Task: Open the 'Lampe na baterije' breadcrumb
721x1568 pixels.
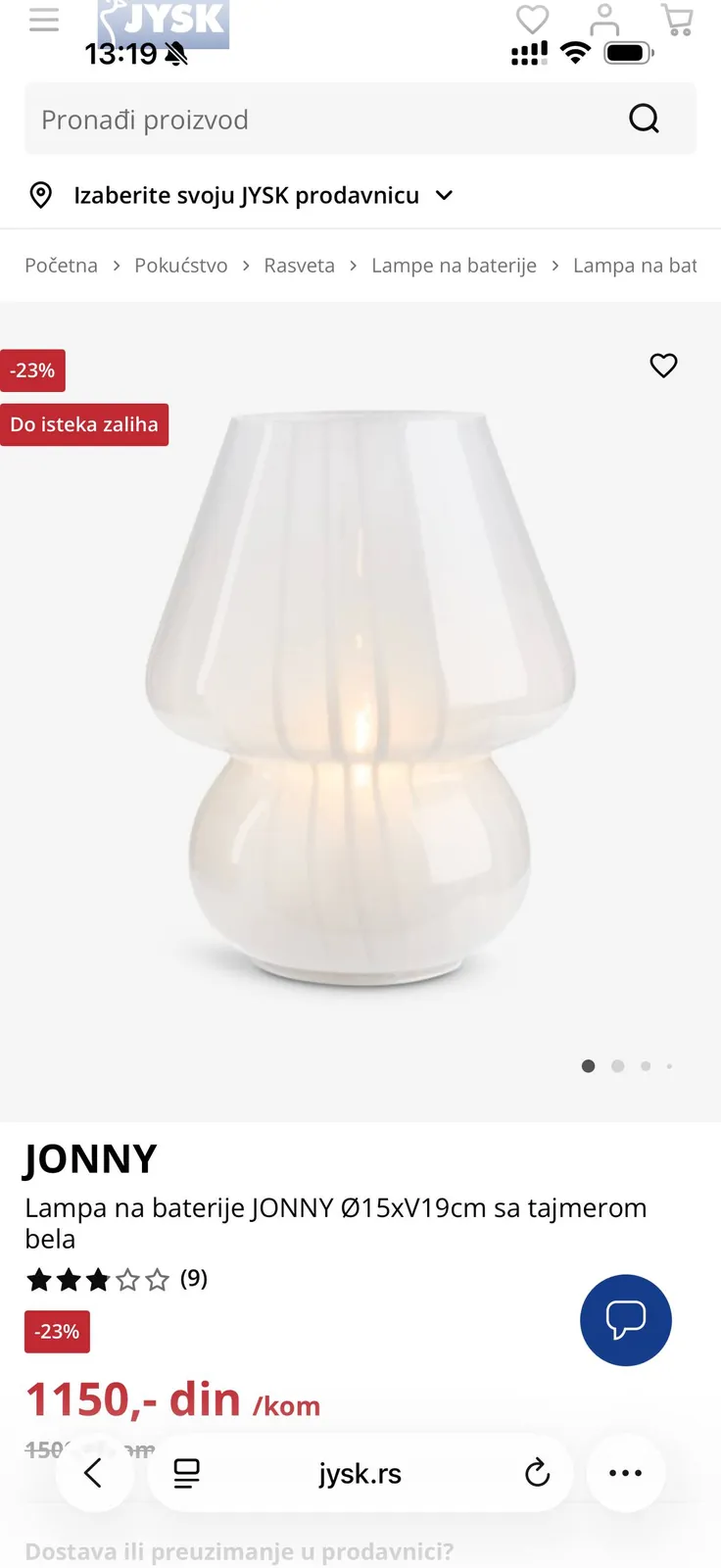Action: [454, 266]
